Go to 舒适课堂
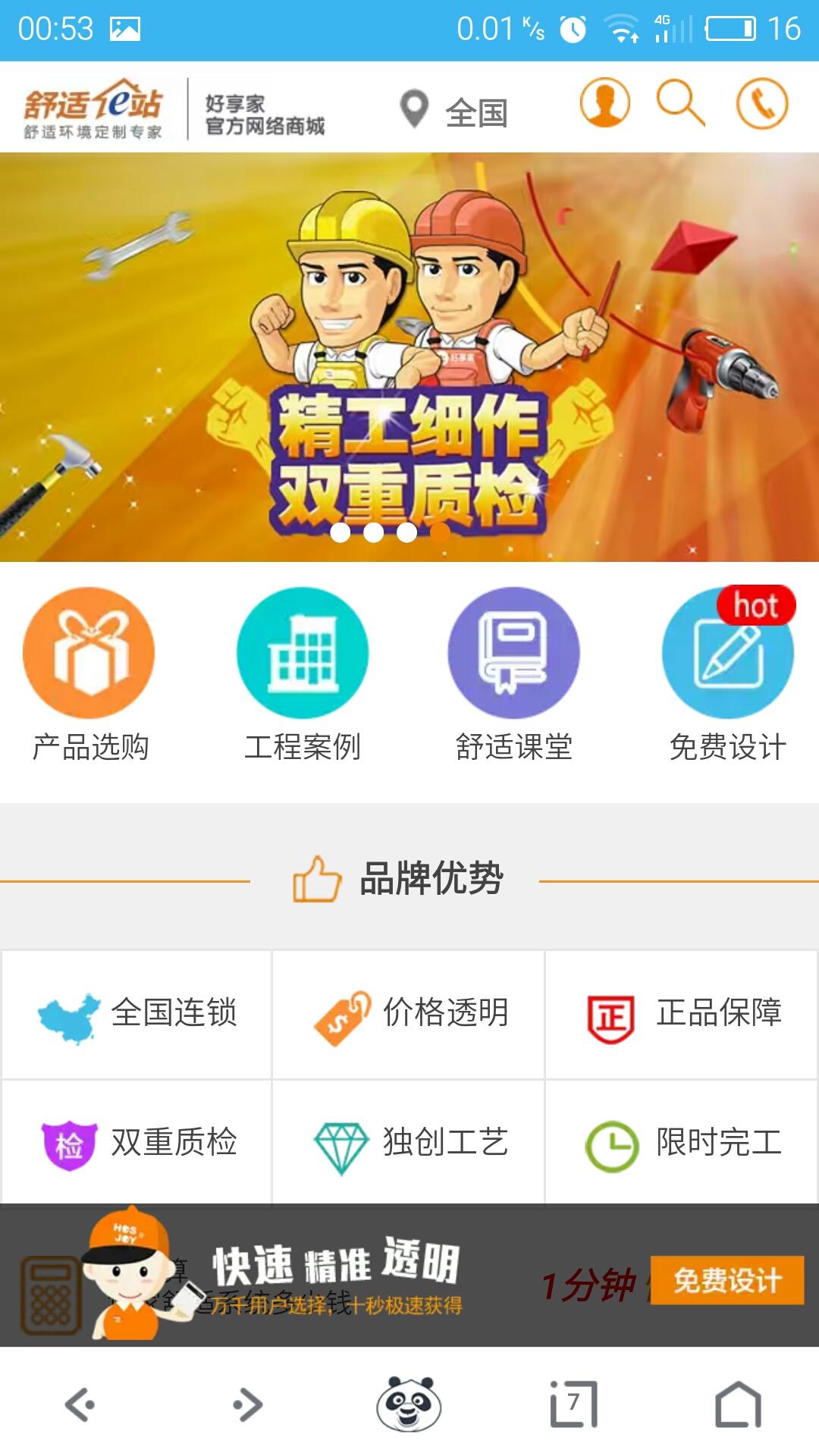This screenshot has width=819, height=1456. point(513,675)
